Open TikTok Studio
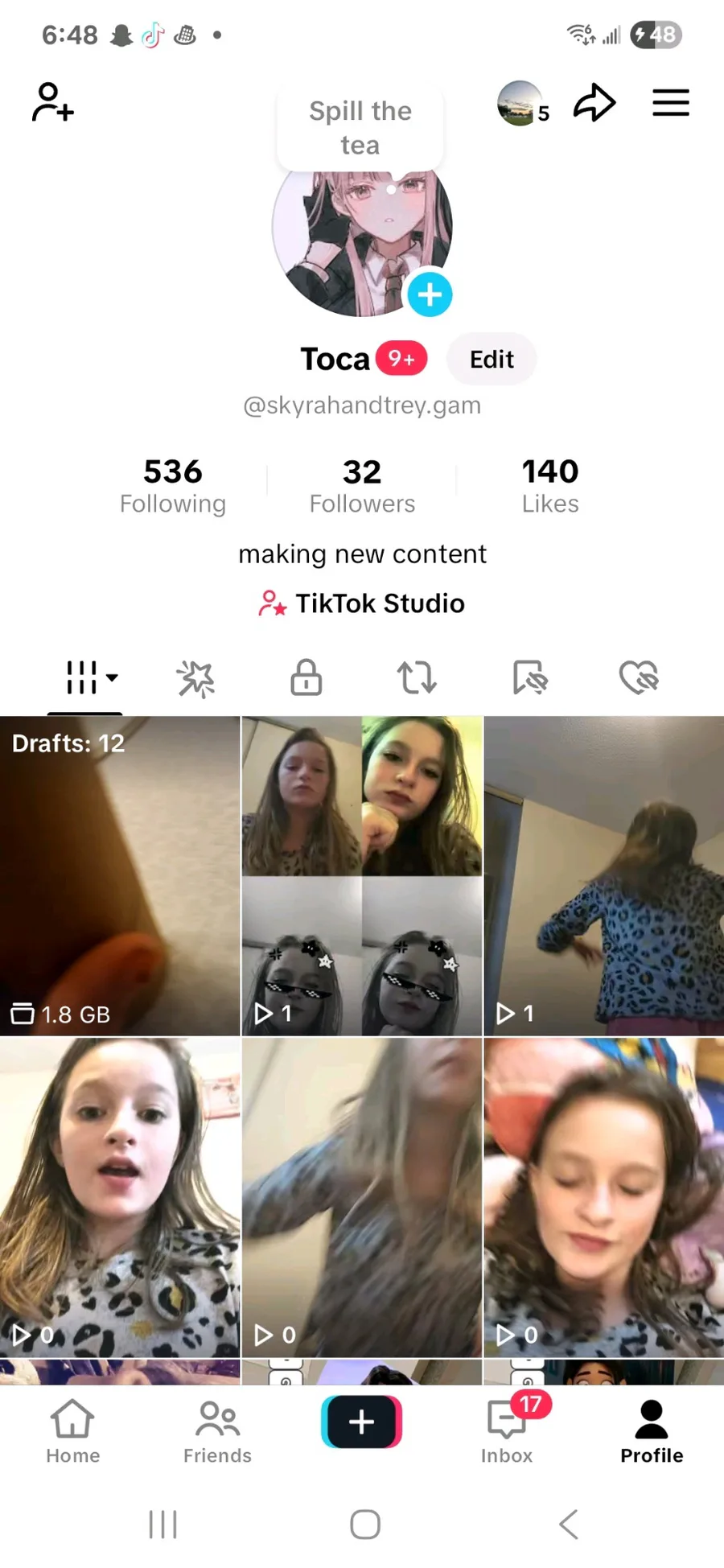Viewport: 724px width, 1568px height. coord(362,603)
